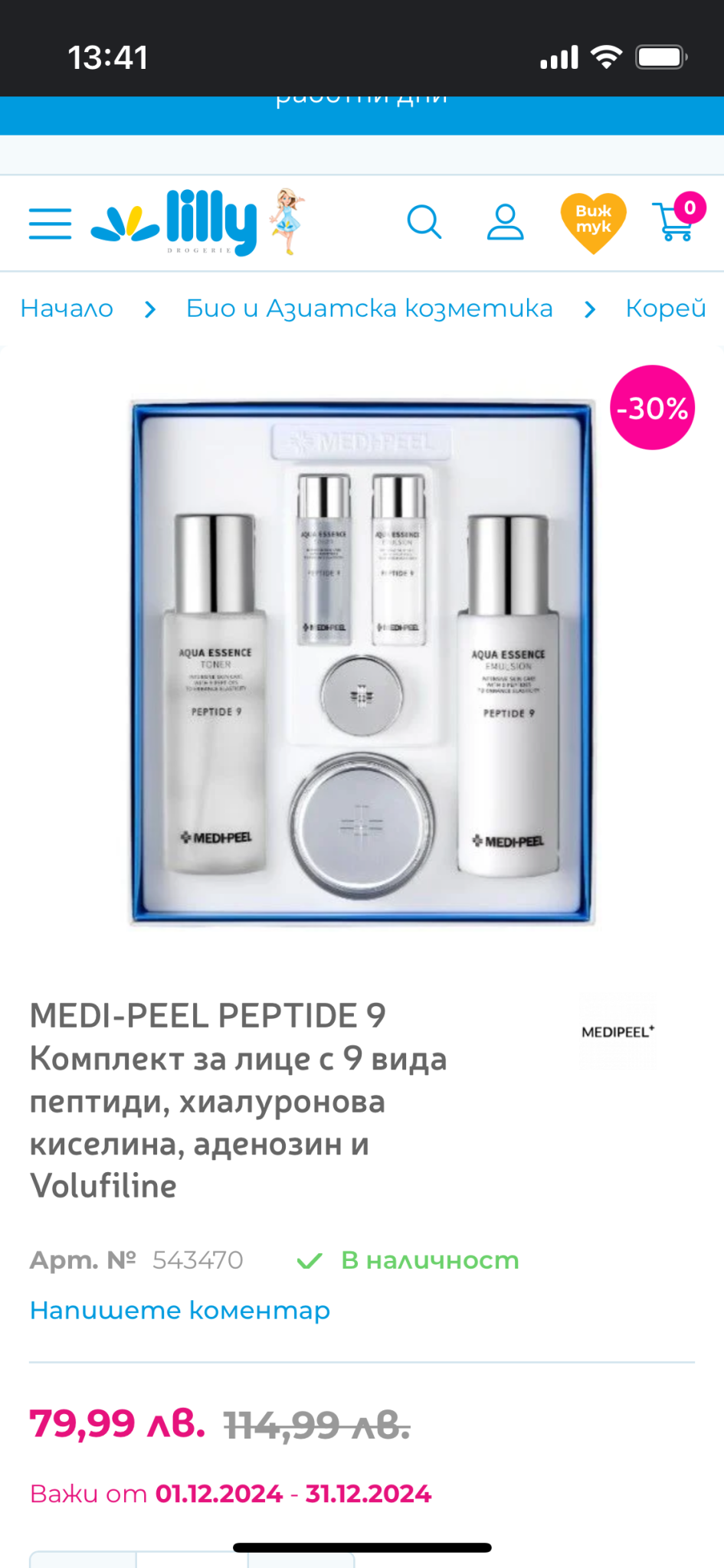Tap 'Напишете коментар' link

click(180, 1310)
